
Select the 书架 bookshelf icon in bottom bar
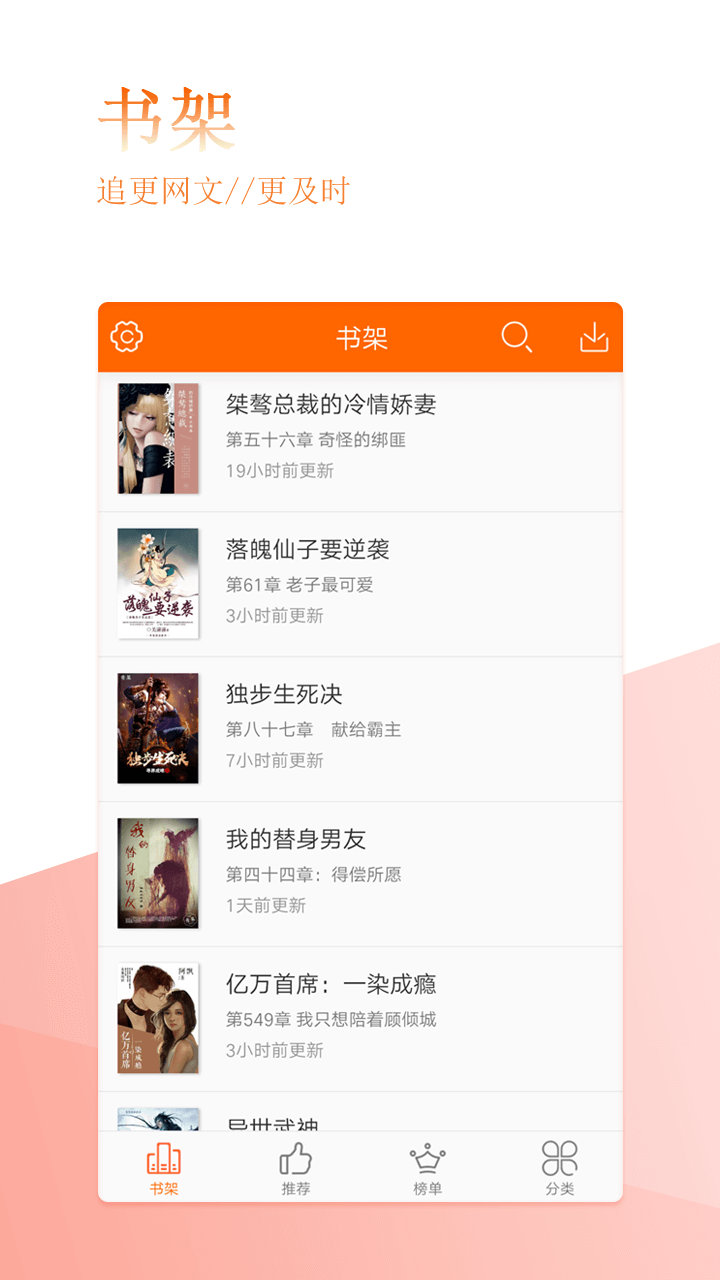coord(161,1163)
